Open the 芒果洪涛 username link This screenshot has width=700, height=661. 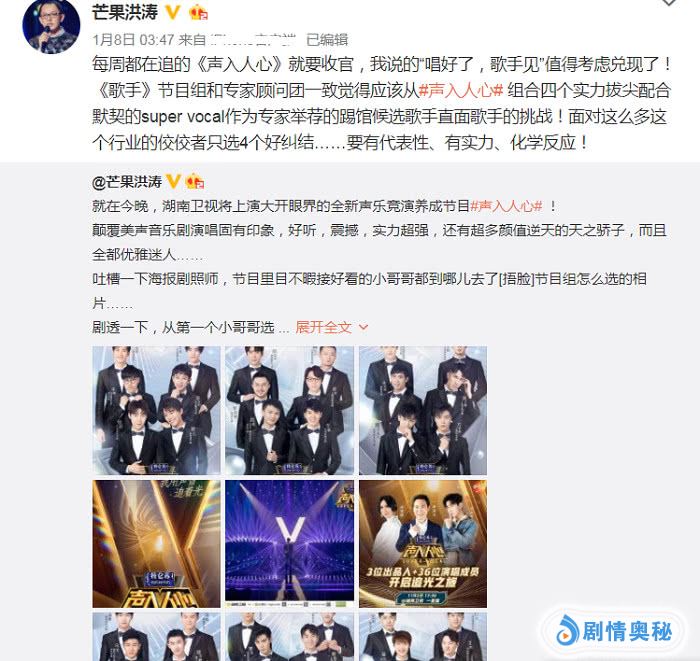tap(122, 12)
